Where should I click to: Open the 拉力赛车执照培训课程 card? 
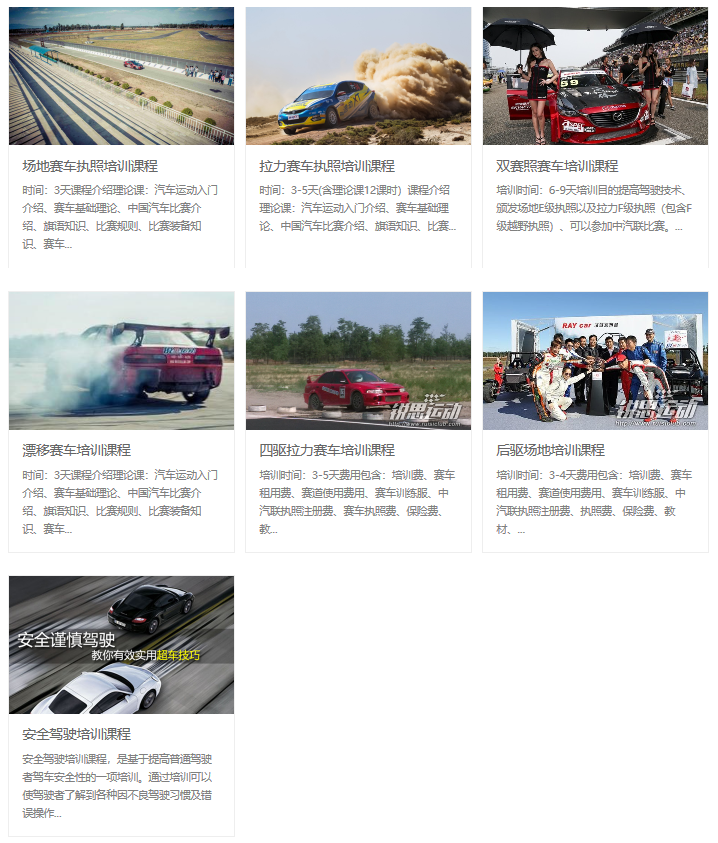358,137
